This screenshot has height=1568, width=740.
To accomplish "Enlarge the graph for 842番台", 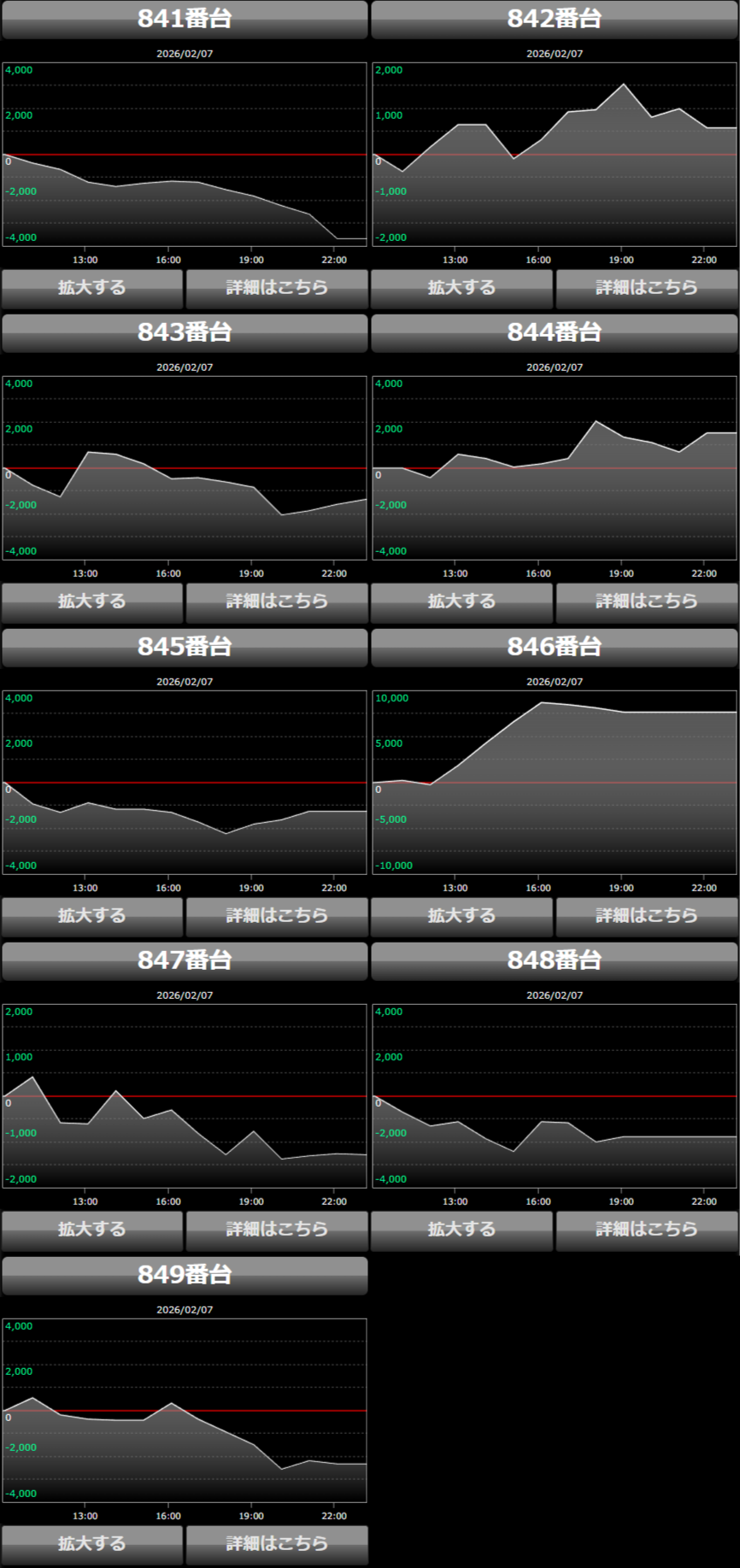I will 461,288.
